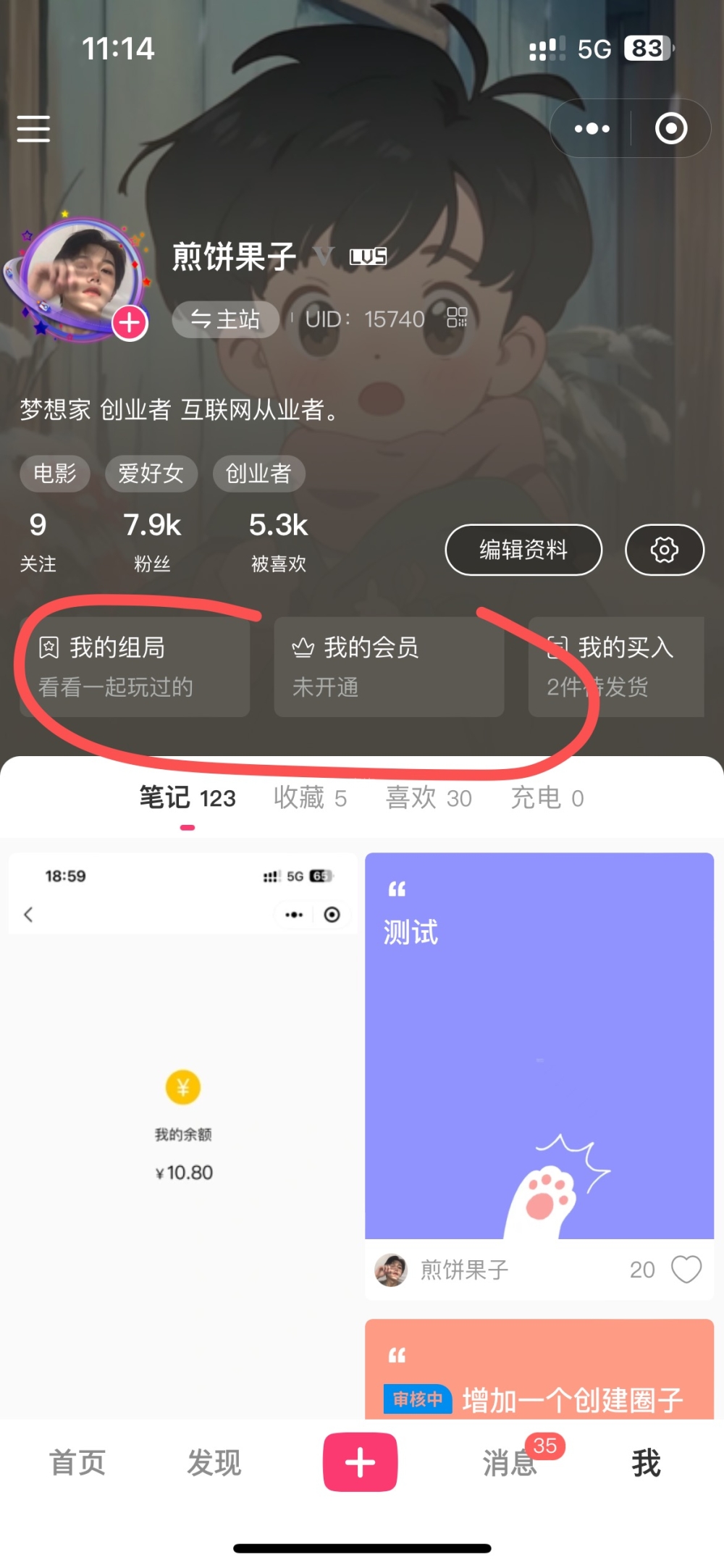The width and height of the screenshot is (724, 1568).
Task: View the 关注 following list
Action: pyautogui.click(x=38, y=541)
